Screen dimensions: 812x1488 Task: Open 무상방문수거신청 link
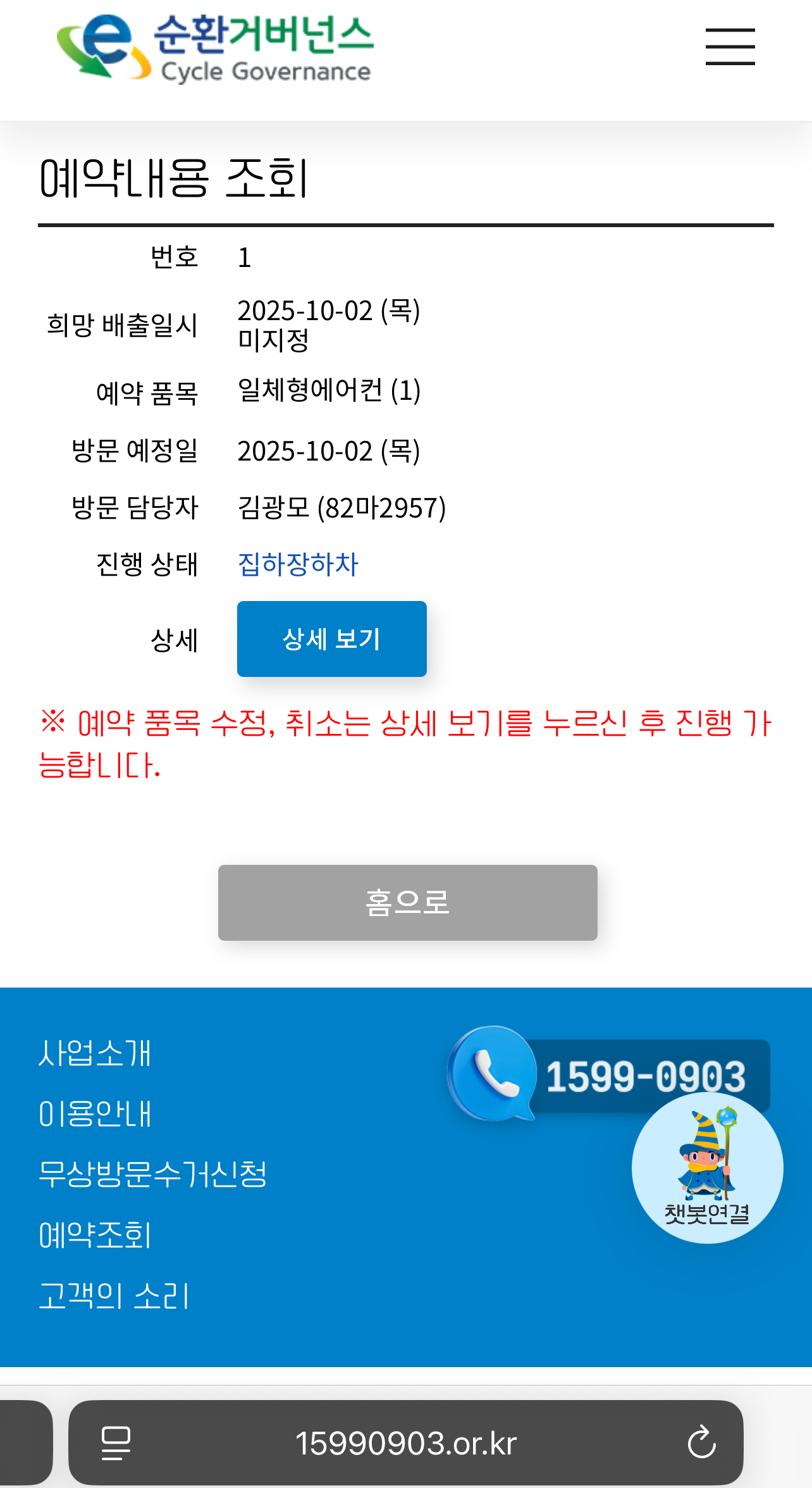152,1174
